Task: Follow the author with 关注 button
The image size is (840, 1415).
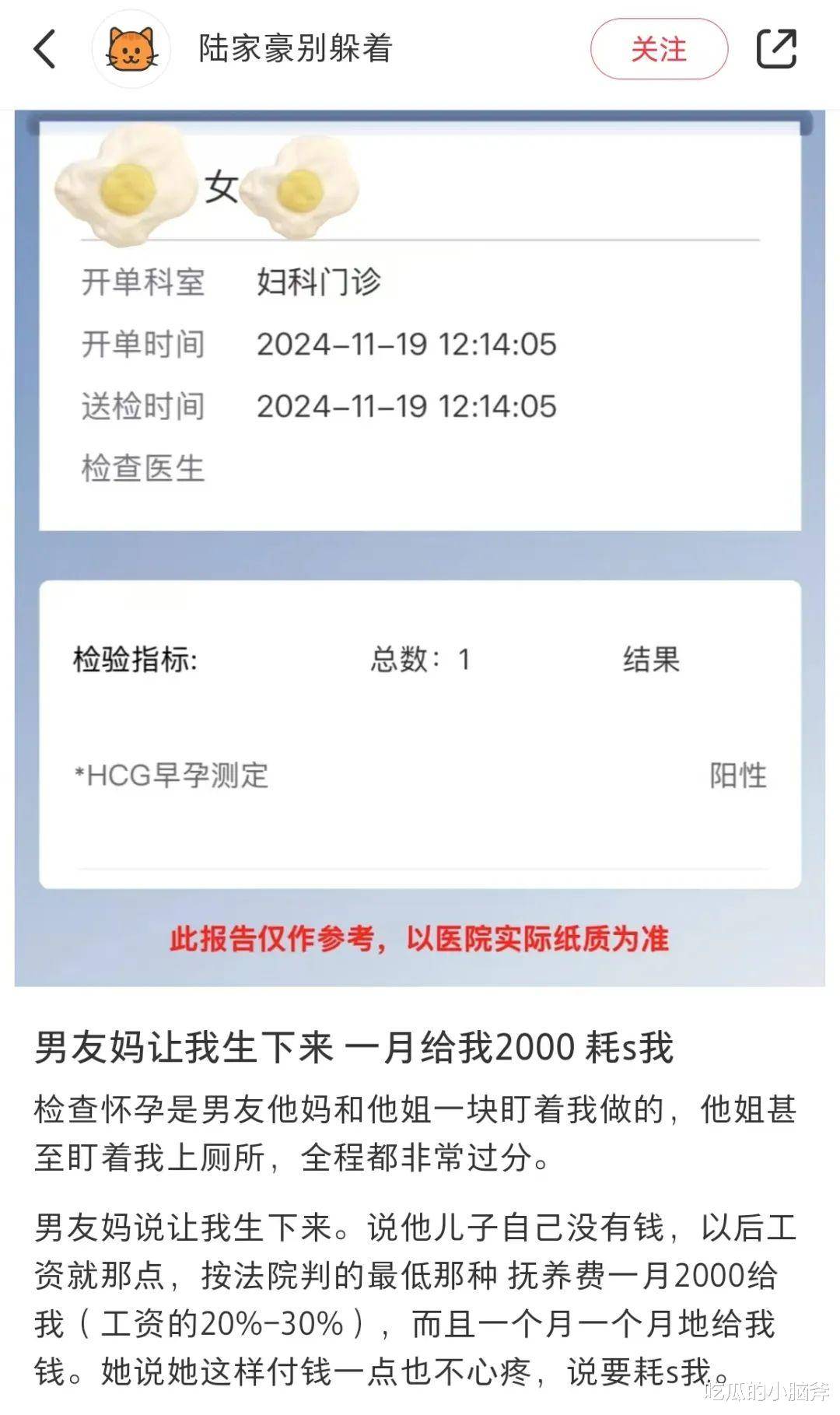Action: pos(658,49)
